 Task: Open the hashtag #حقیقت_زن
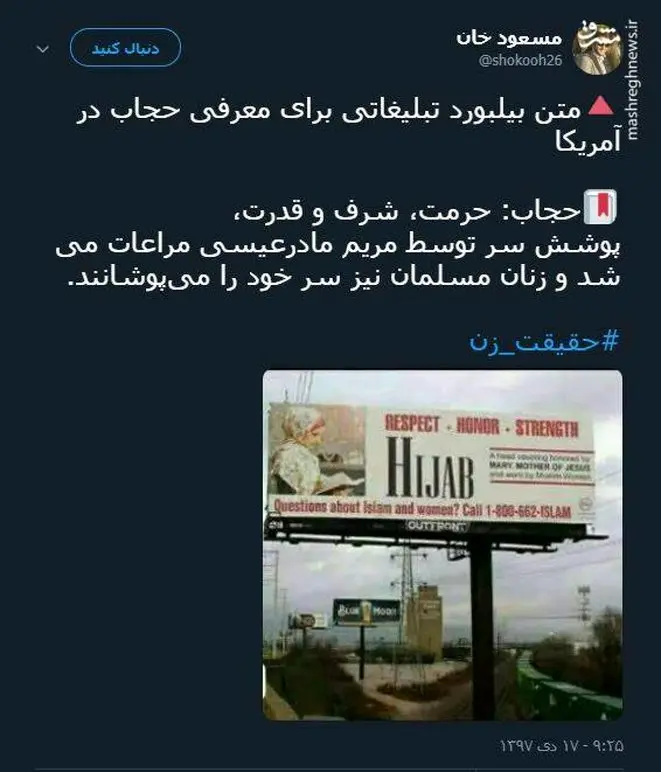tap(545, 340)
